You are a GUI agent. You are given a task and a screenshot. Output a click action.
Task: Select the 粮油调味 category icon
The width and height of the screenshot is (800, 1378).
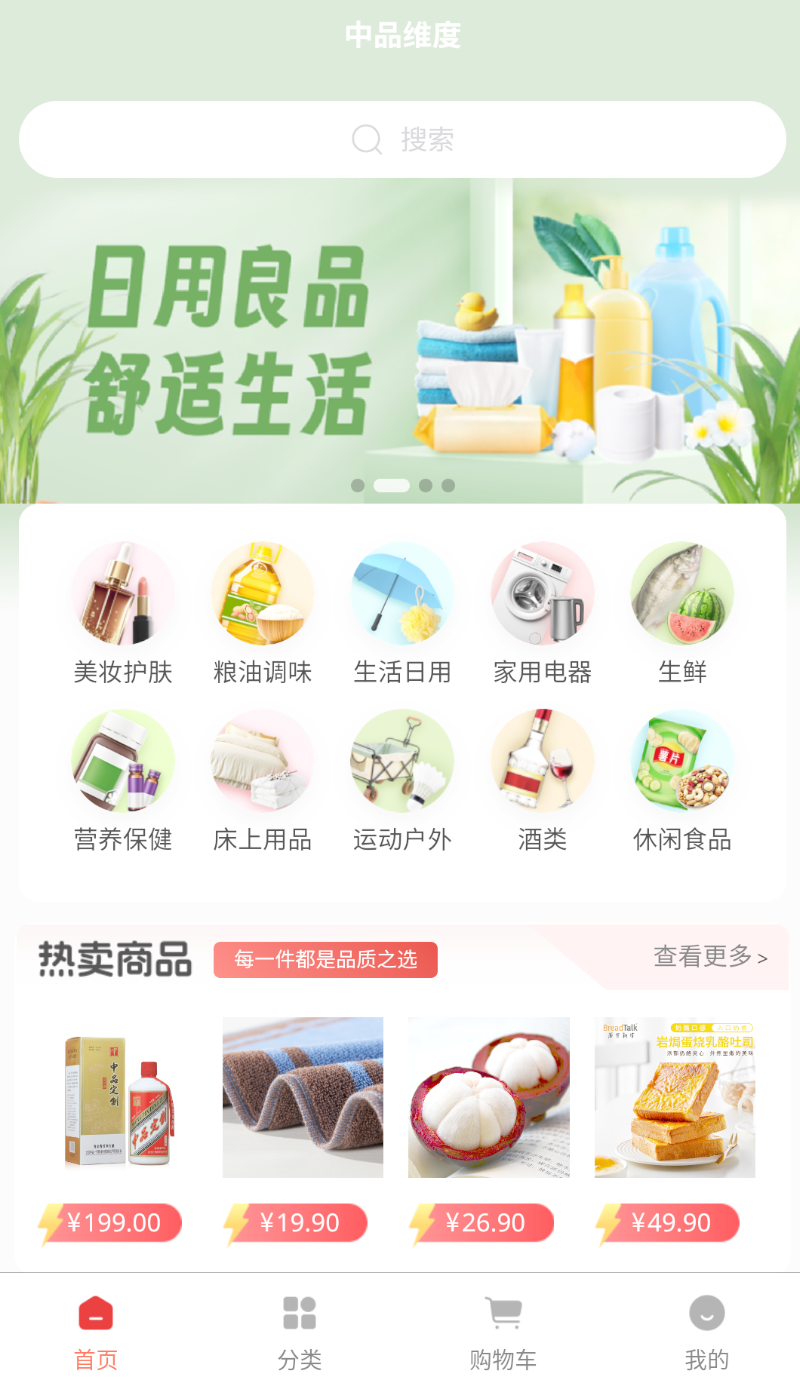262,594
